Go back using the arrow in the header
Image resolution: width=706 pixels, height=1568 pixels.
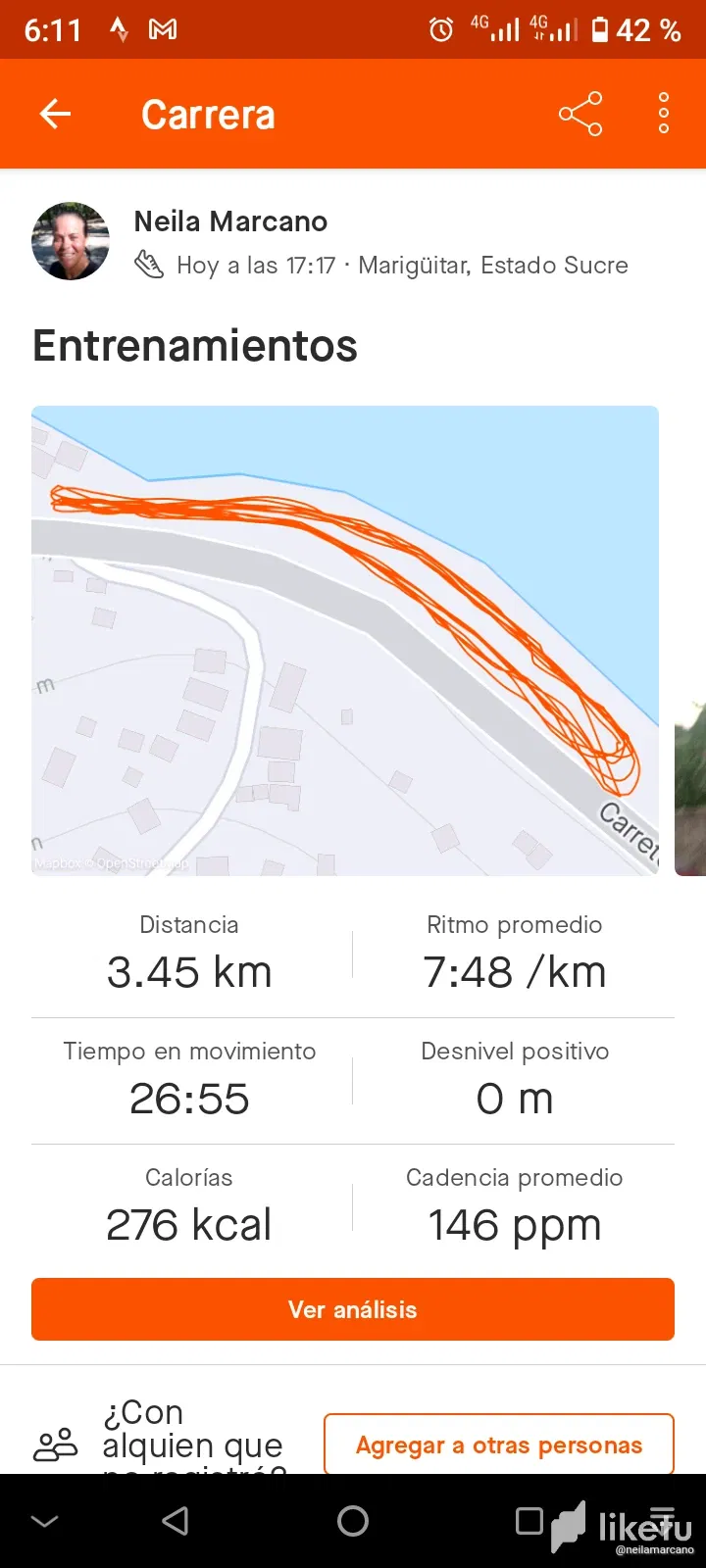(x=55, y=115)
